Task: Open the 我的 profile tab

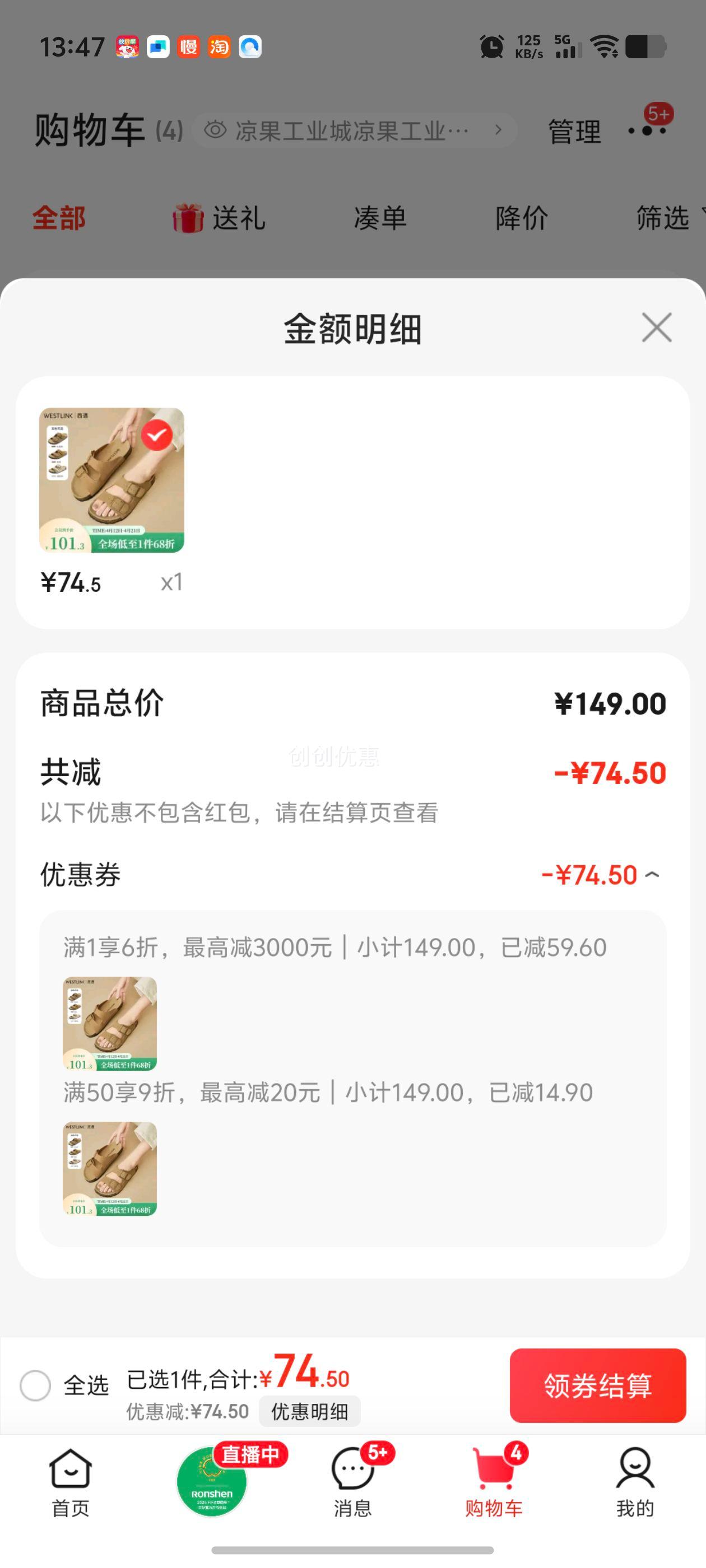Action: coord(635,1483)
